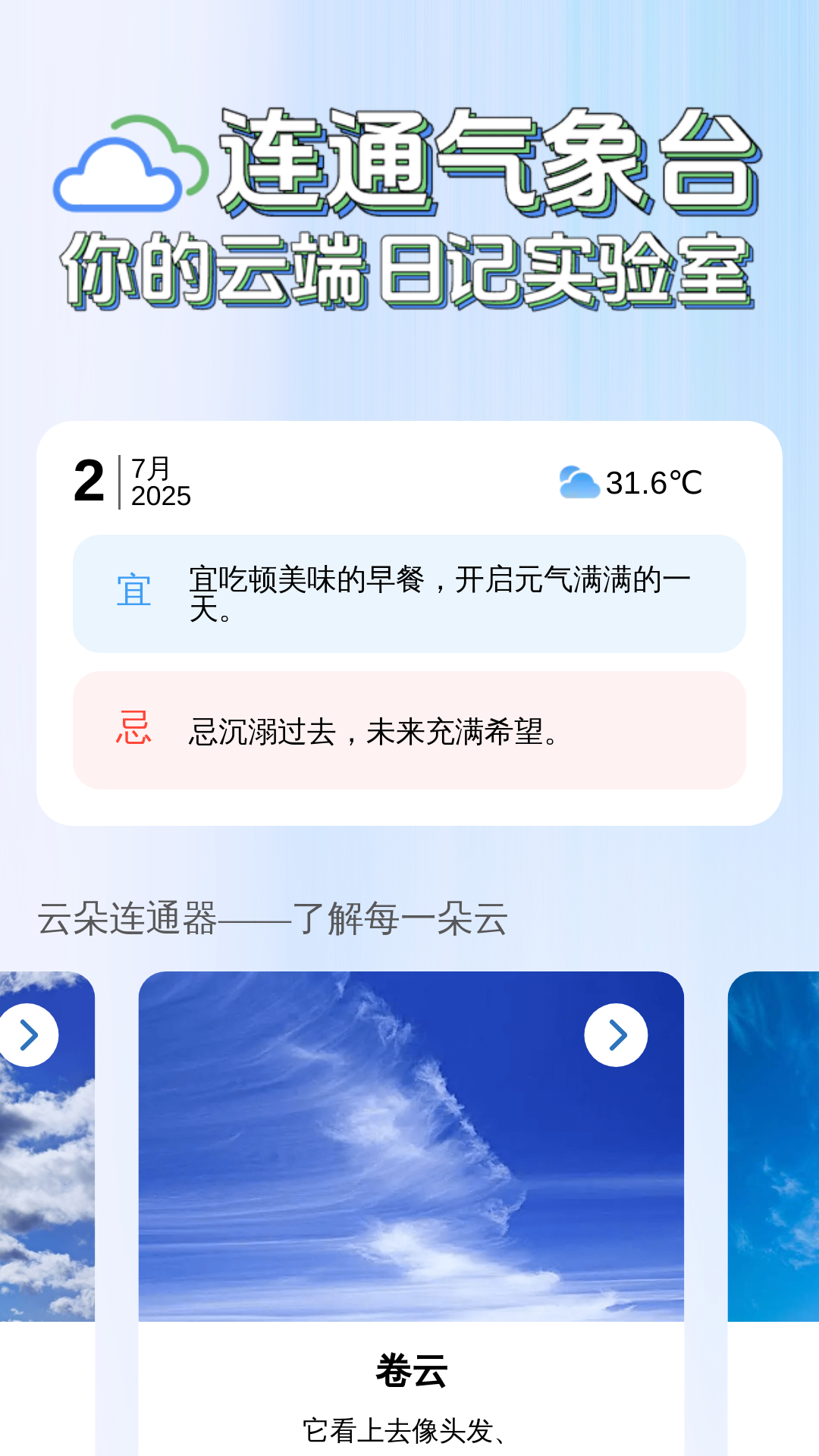Toggle the 忌 advice card
Viewport: 819px width, 1456px height.
408,730
